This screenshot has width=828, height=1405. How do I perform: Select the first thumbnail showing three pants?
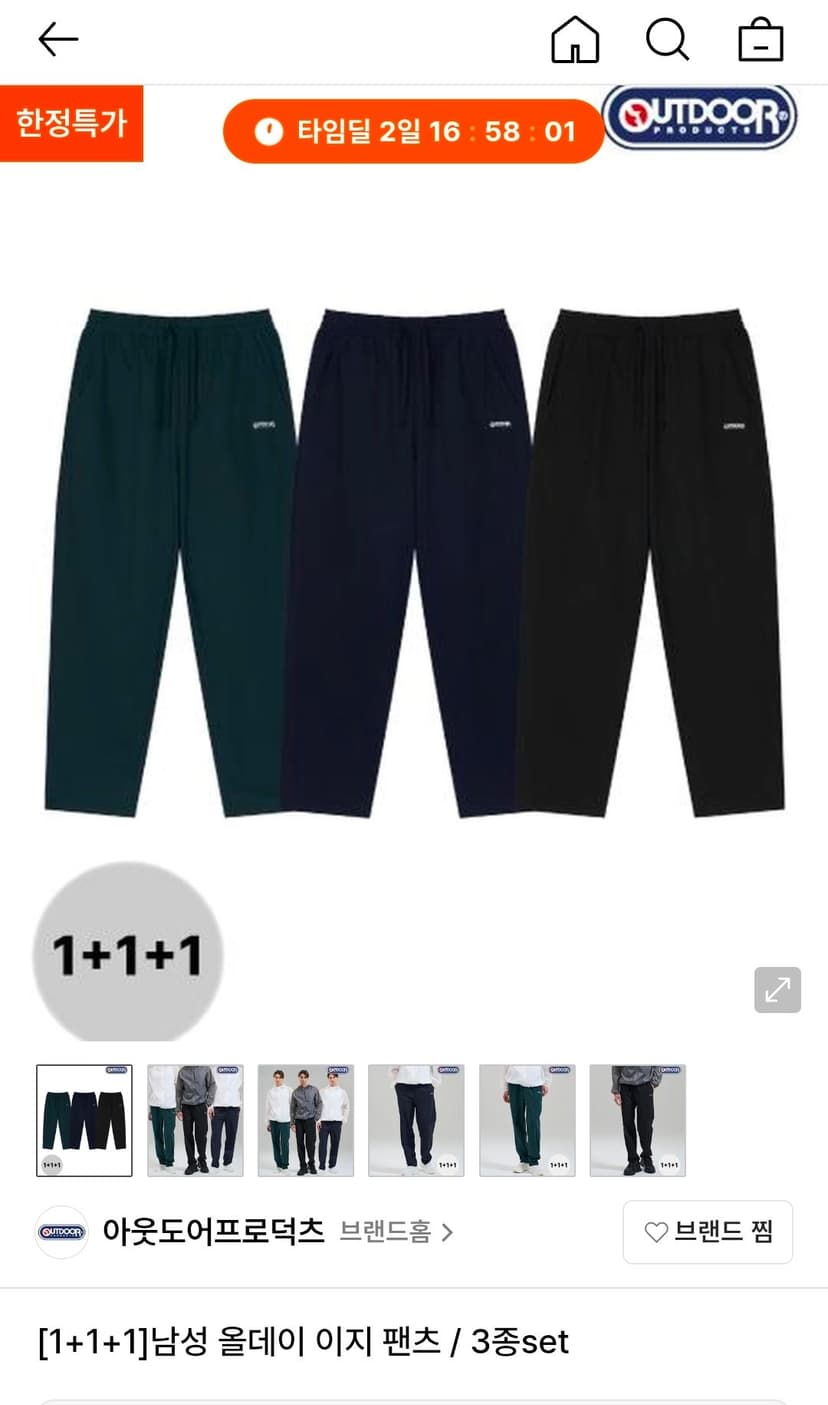click(x=84, y=1120)
